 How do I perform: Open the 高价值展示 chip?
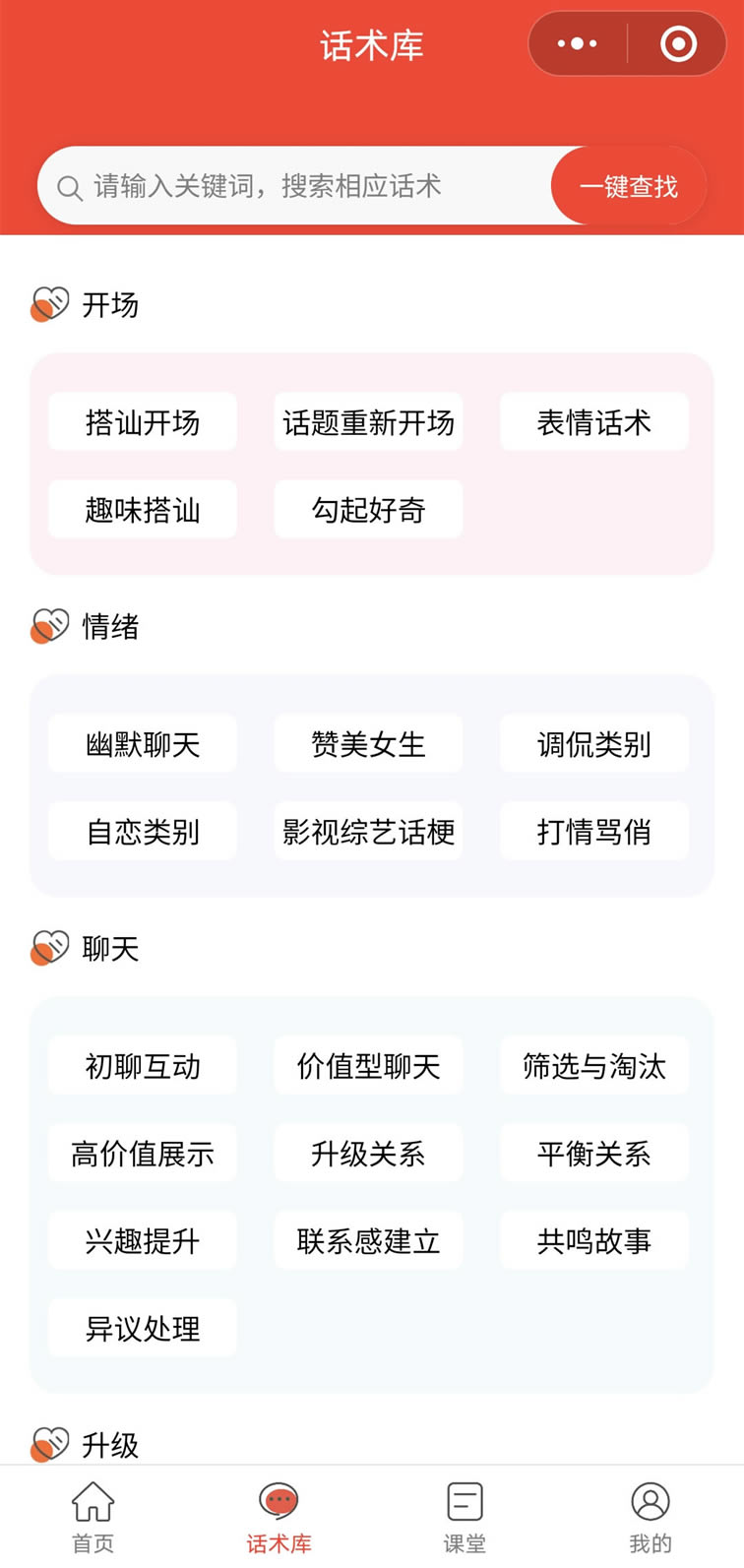[x=143, y=1154]
